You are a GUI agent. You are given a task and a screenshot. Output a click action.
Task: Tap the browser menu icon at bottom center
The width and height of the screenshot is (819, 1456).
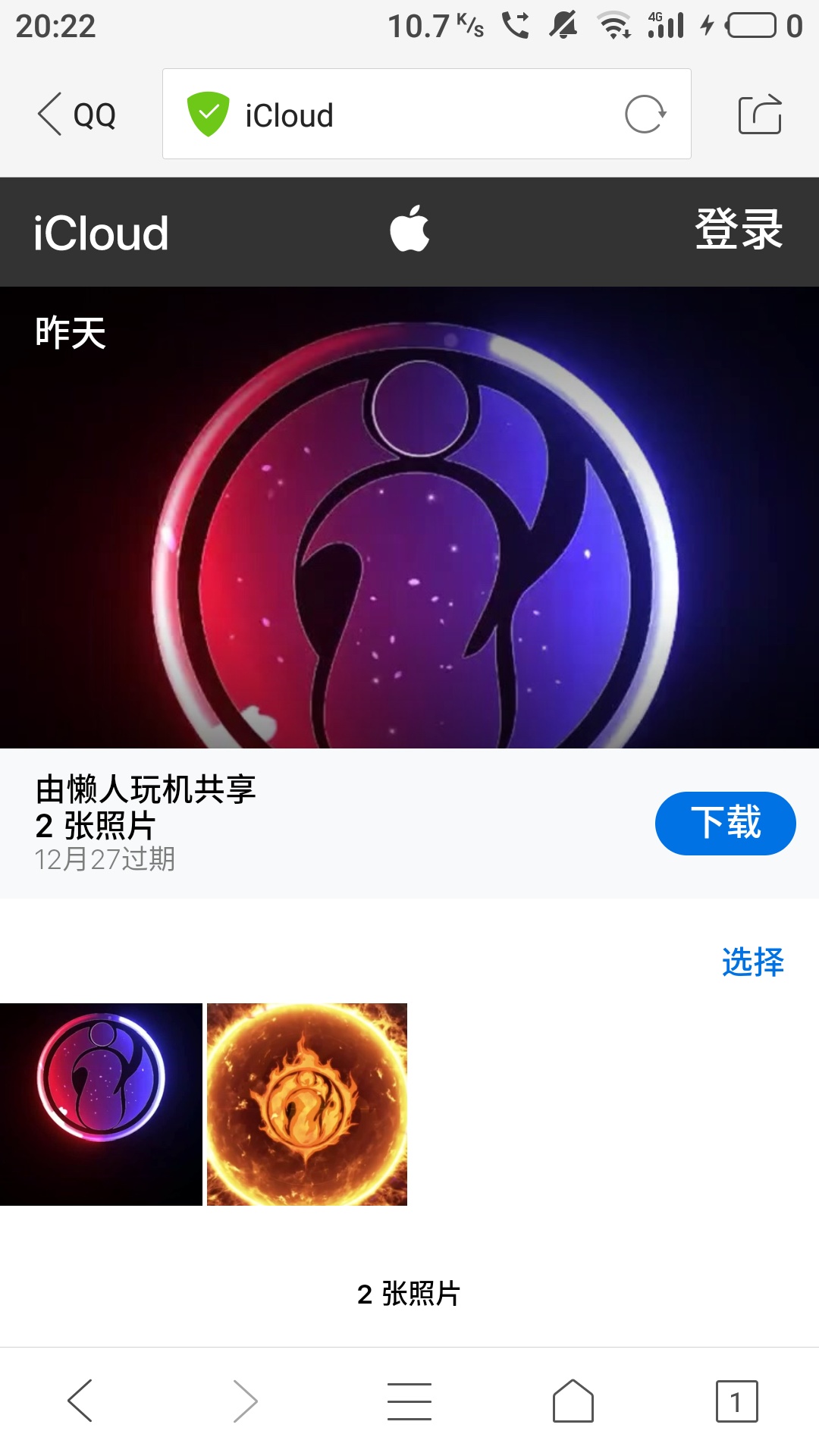pyautogui.click(x=409, y=1401)
